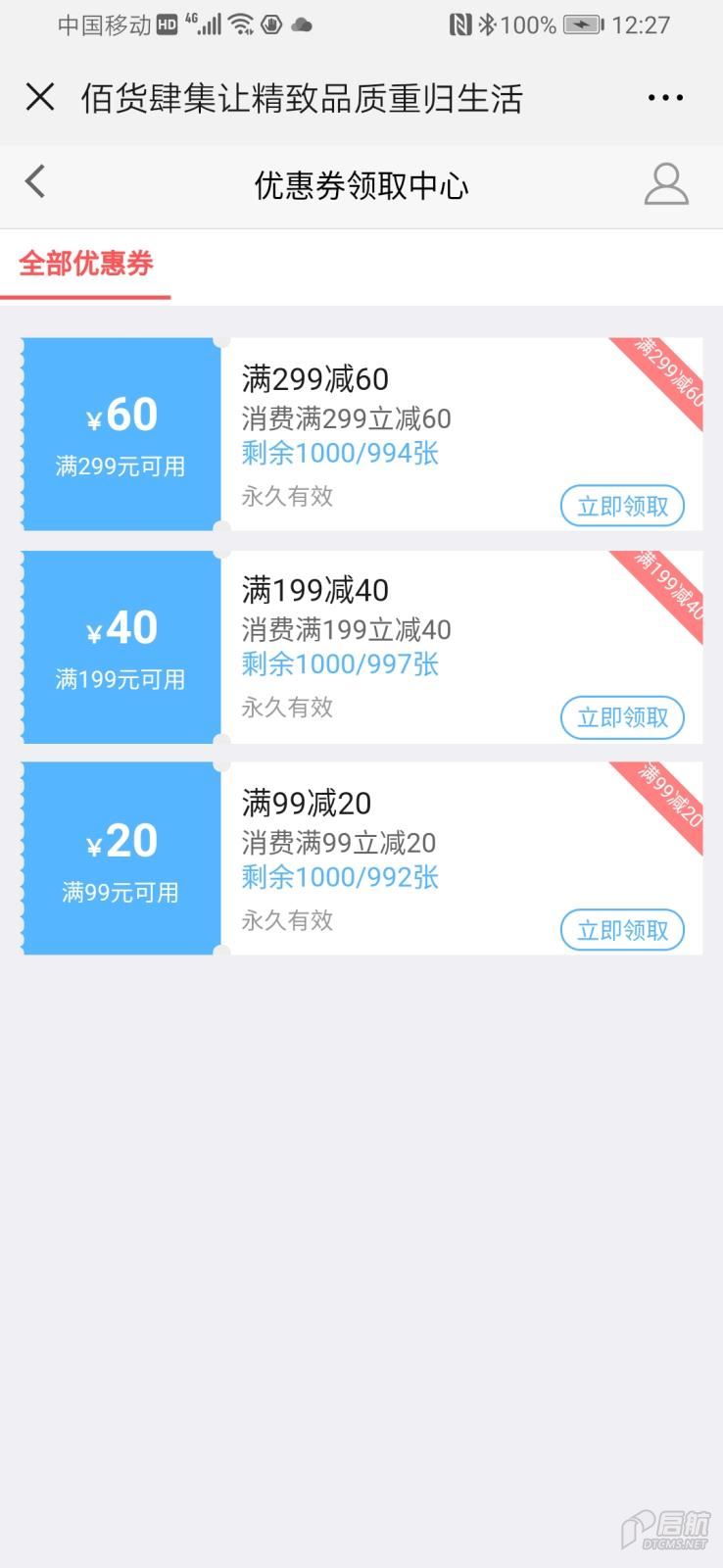Close the mini program with the X

pos(40,97)
